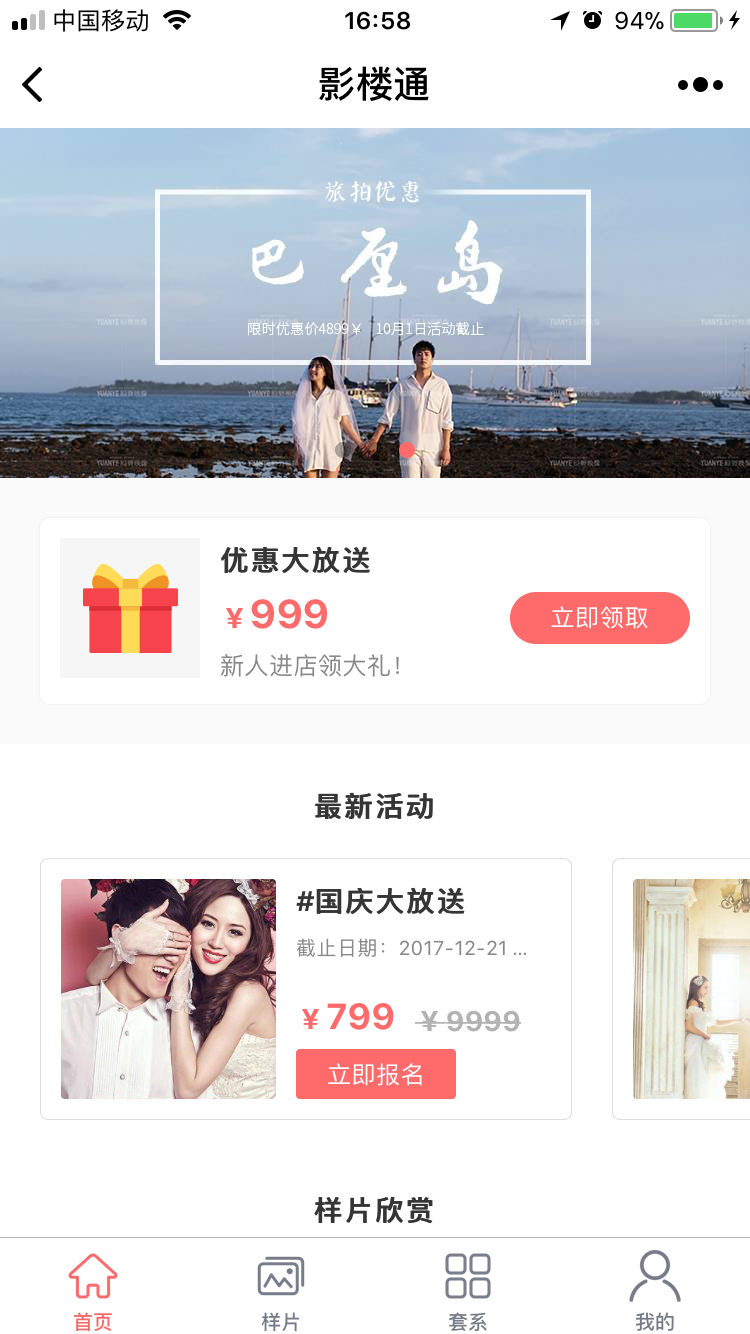Open the three-dot overflow menu
Image resolution: width=750 pixels, height=1334 pixels.
tap(699, 85)
